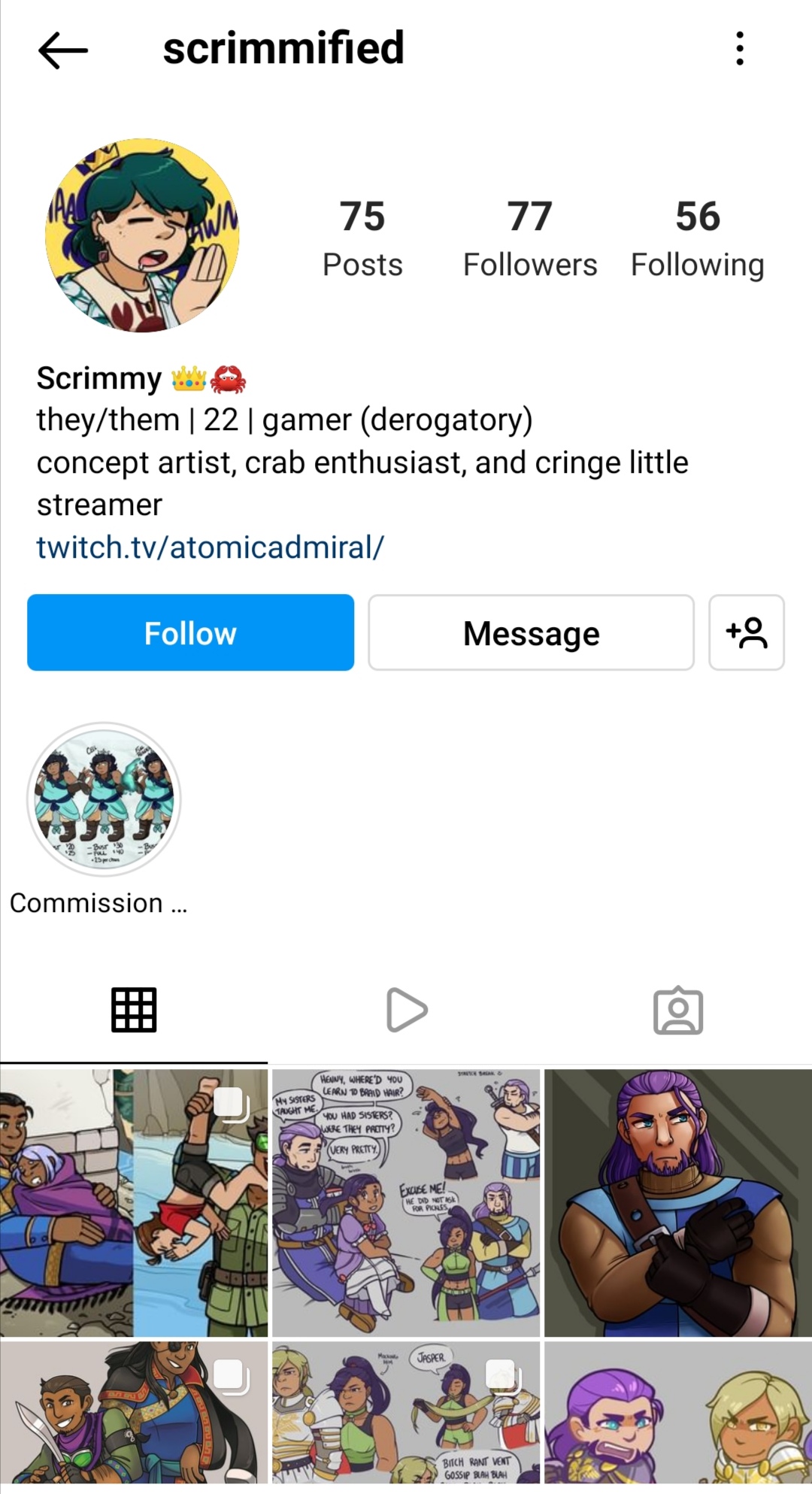Screen dimensions: 812x1494
Task: Message scrimmified
Action: (x=531, y=632)
